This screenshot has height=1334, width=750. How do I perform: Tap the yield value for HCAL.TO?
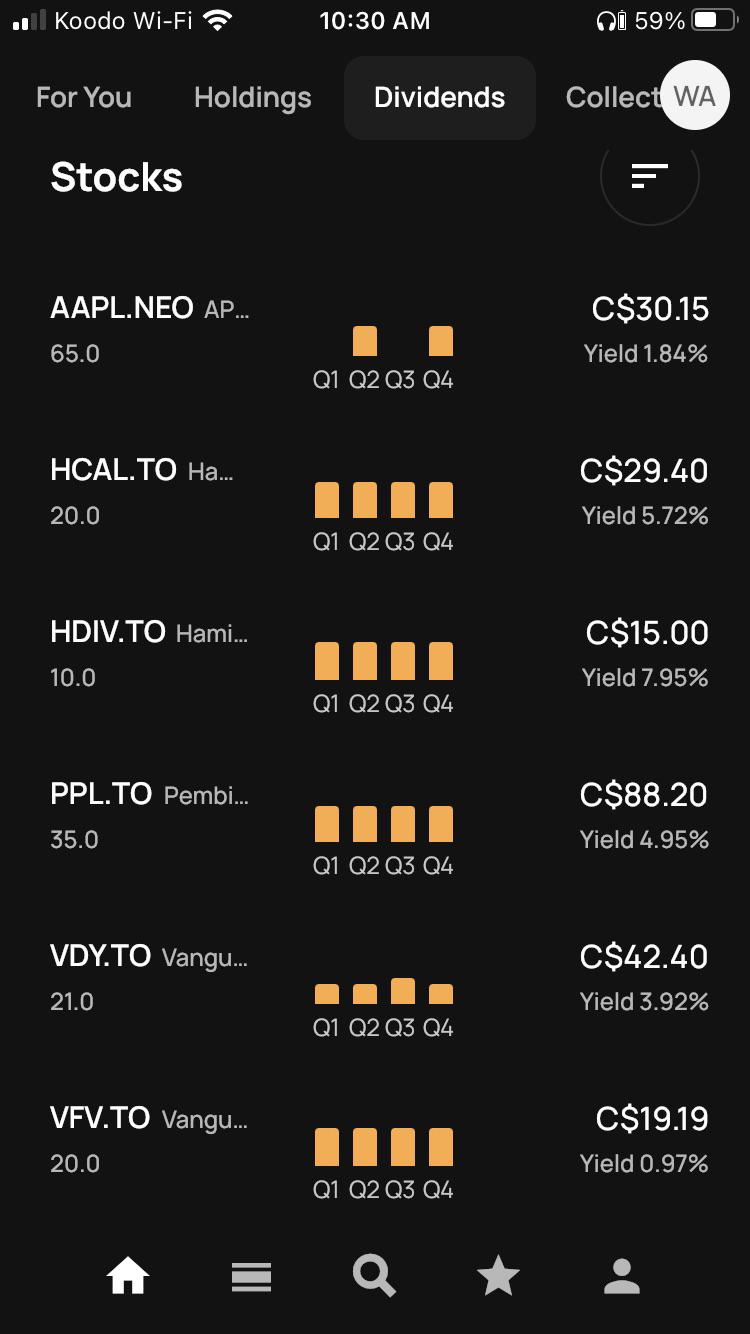(645, 514)
